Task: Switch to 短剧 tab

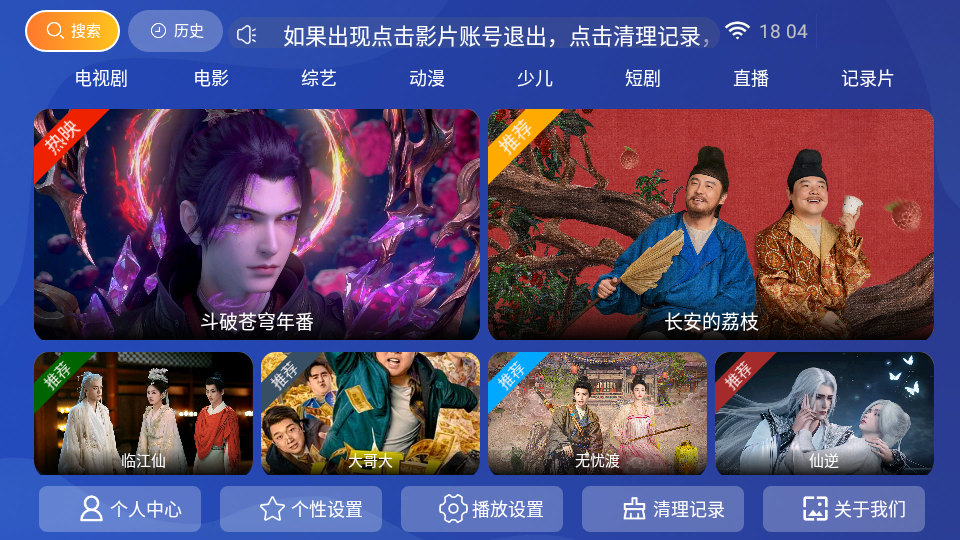Action: point(643,78)
